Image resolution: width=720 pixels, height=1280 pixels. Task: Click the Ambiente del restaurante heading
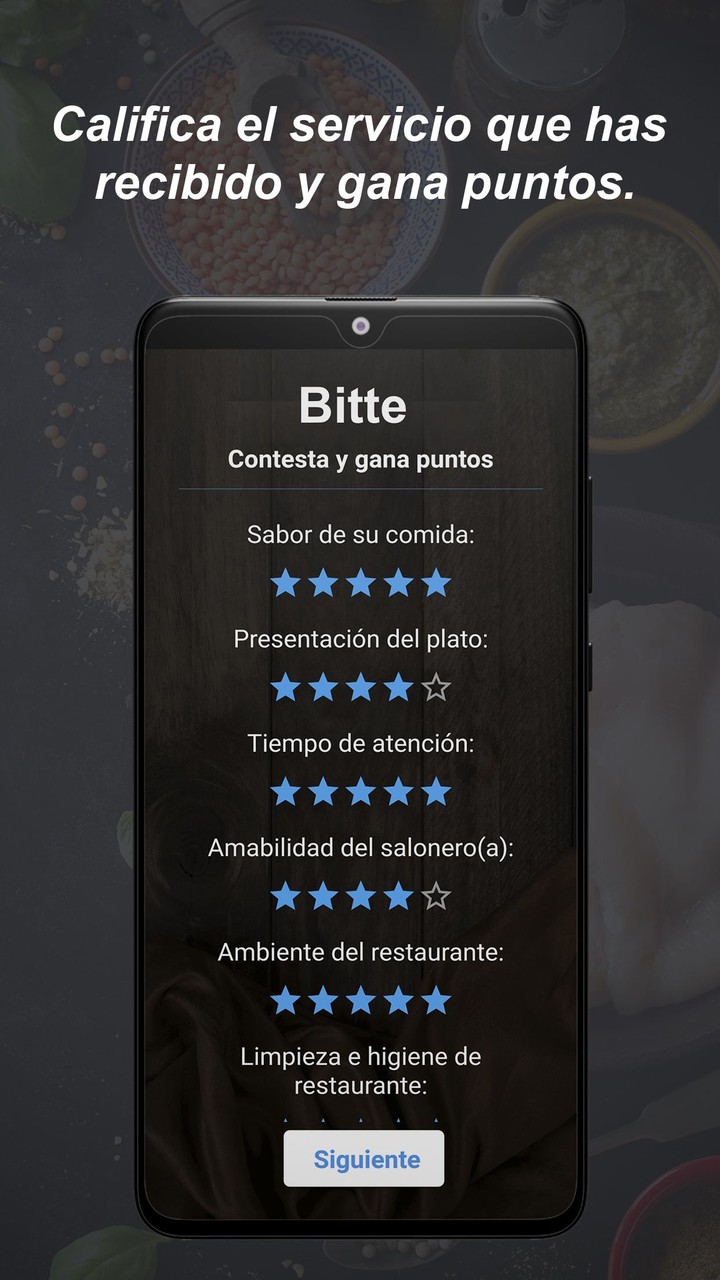pyautogui.click(x=362, y=951)
